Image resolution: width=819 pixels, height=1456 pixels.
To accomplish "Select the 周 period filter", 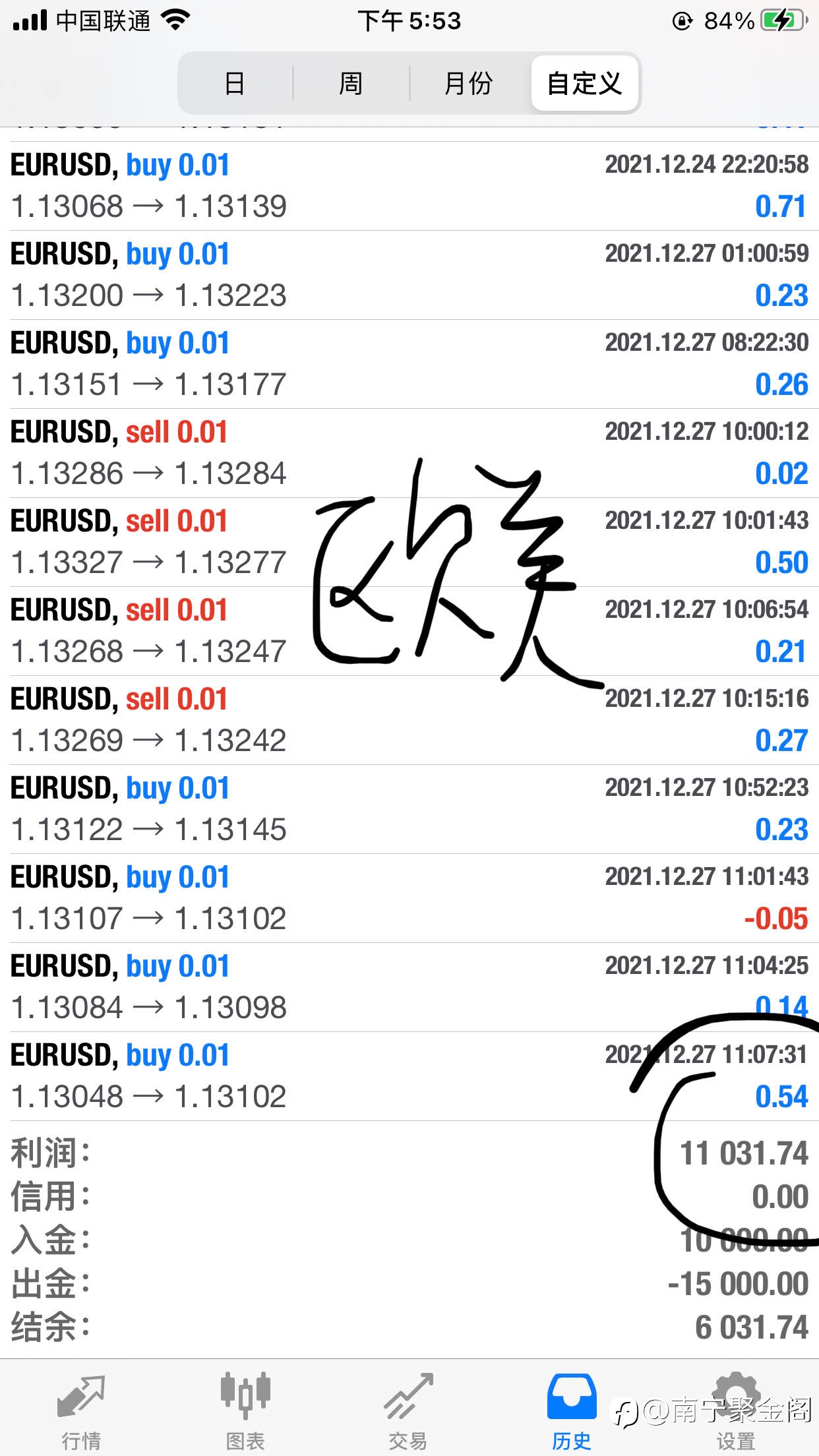I will pos(351,84).
